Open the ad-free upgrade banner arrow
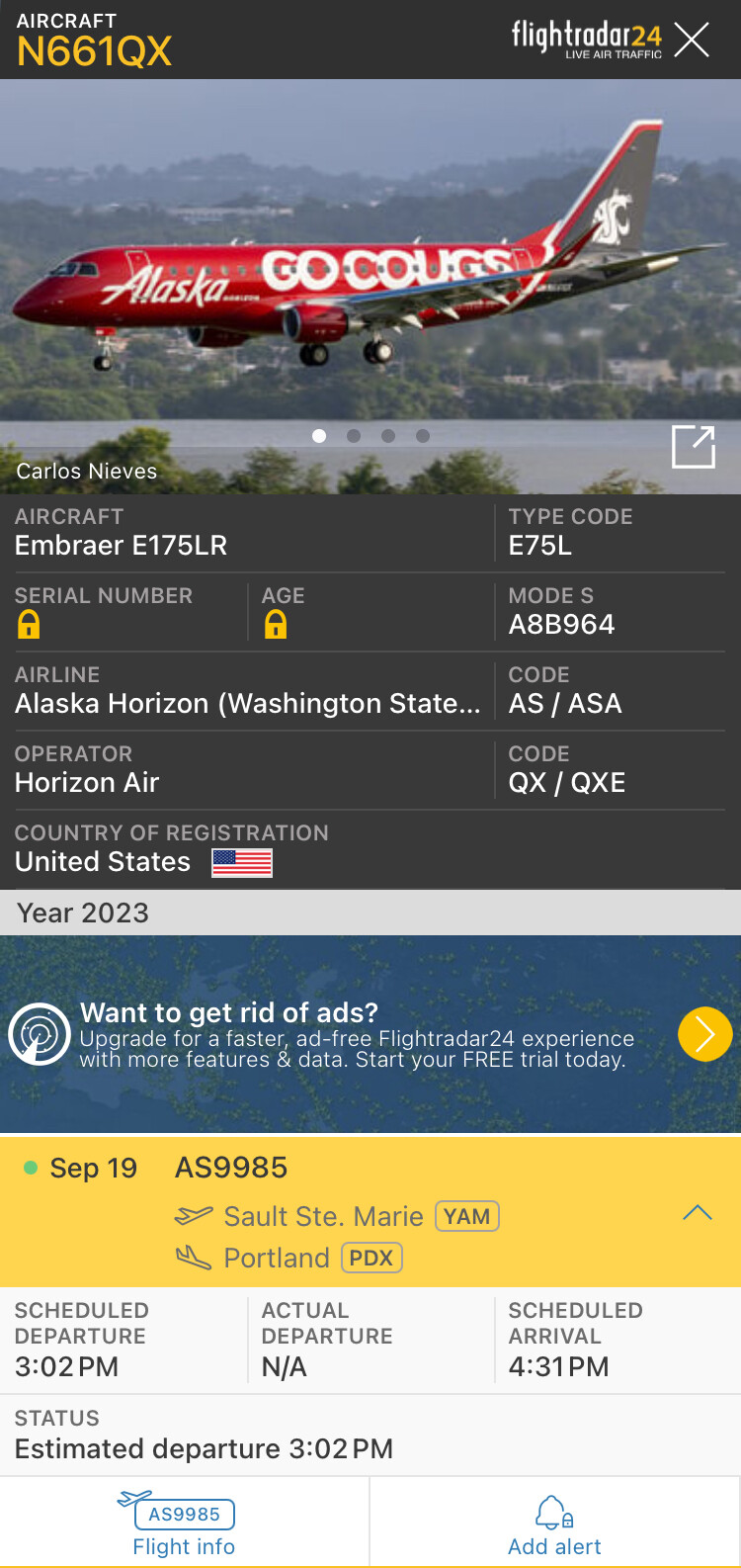 [704, 1034]
